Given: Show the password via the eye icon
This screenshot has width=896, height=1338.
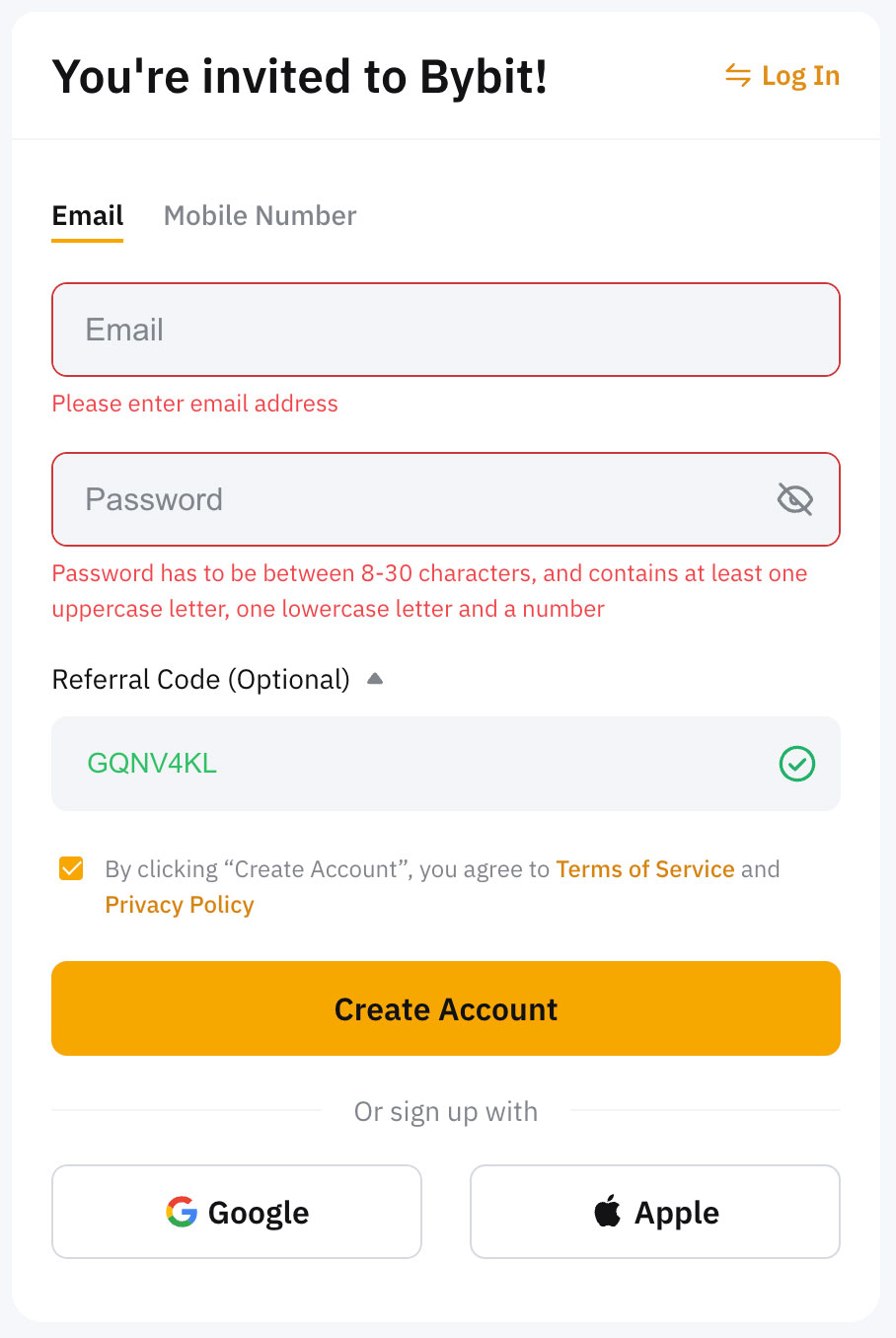Looking at the screenshot, I should [x=794, y=499].
